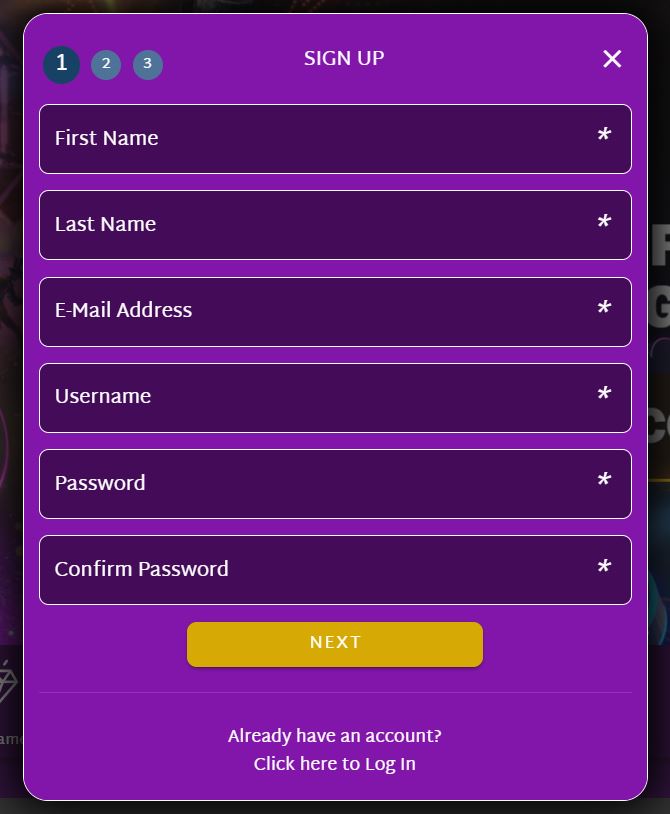Go to sign-up step 3

tap(148, 65)
